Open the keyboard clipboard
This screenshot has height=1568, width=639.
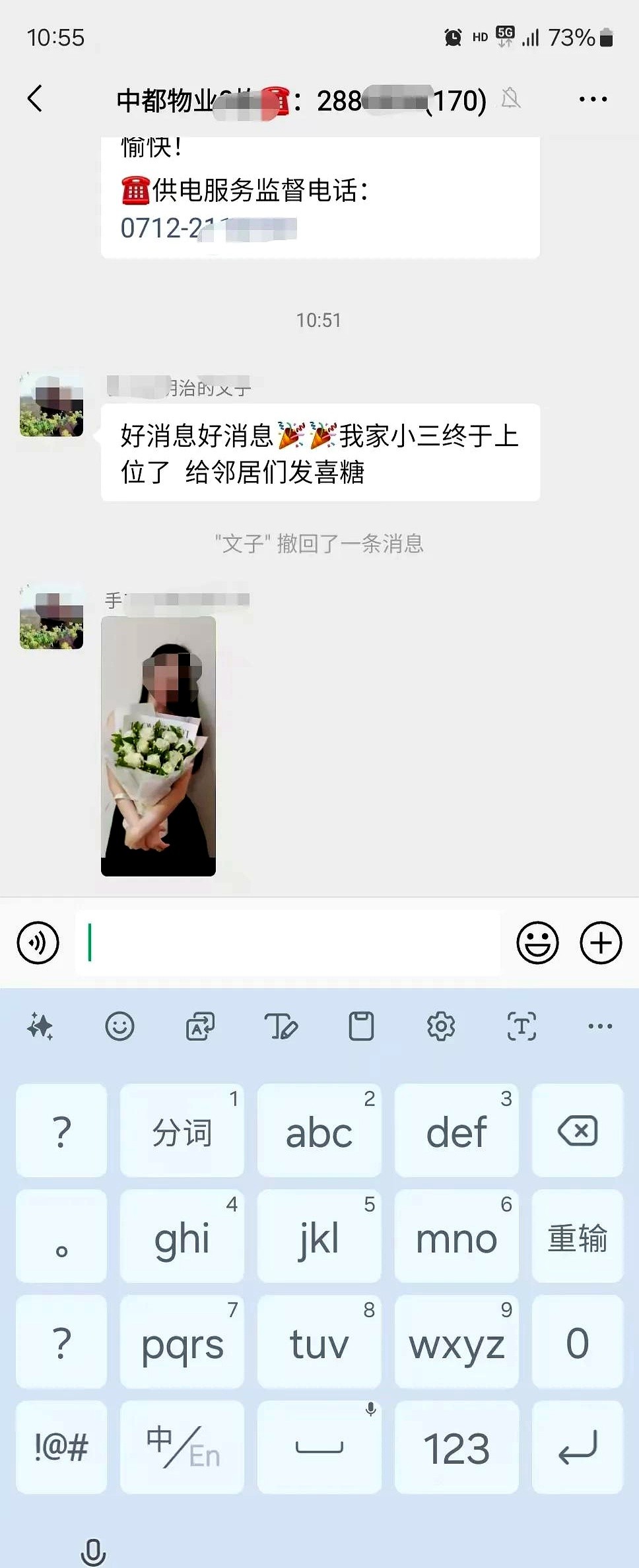[x=361, y=1026]
